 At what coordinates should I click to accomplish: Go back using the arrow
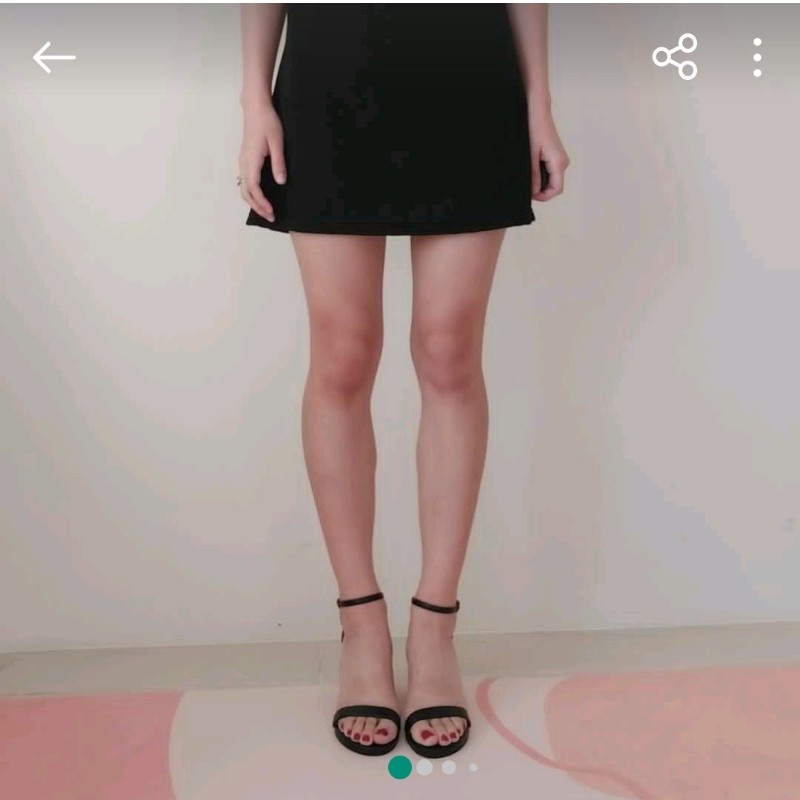coord(54,58)
